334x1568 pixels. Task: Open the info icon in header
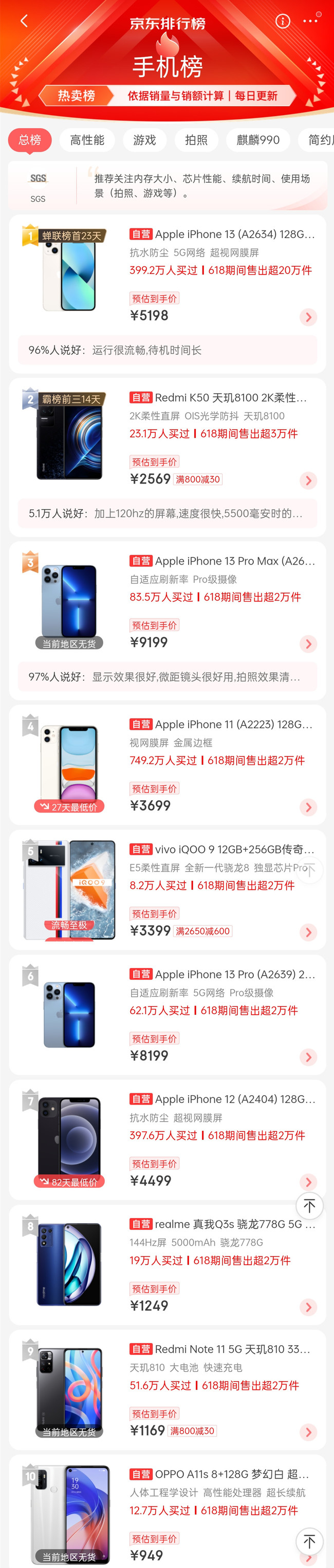283,22
